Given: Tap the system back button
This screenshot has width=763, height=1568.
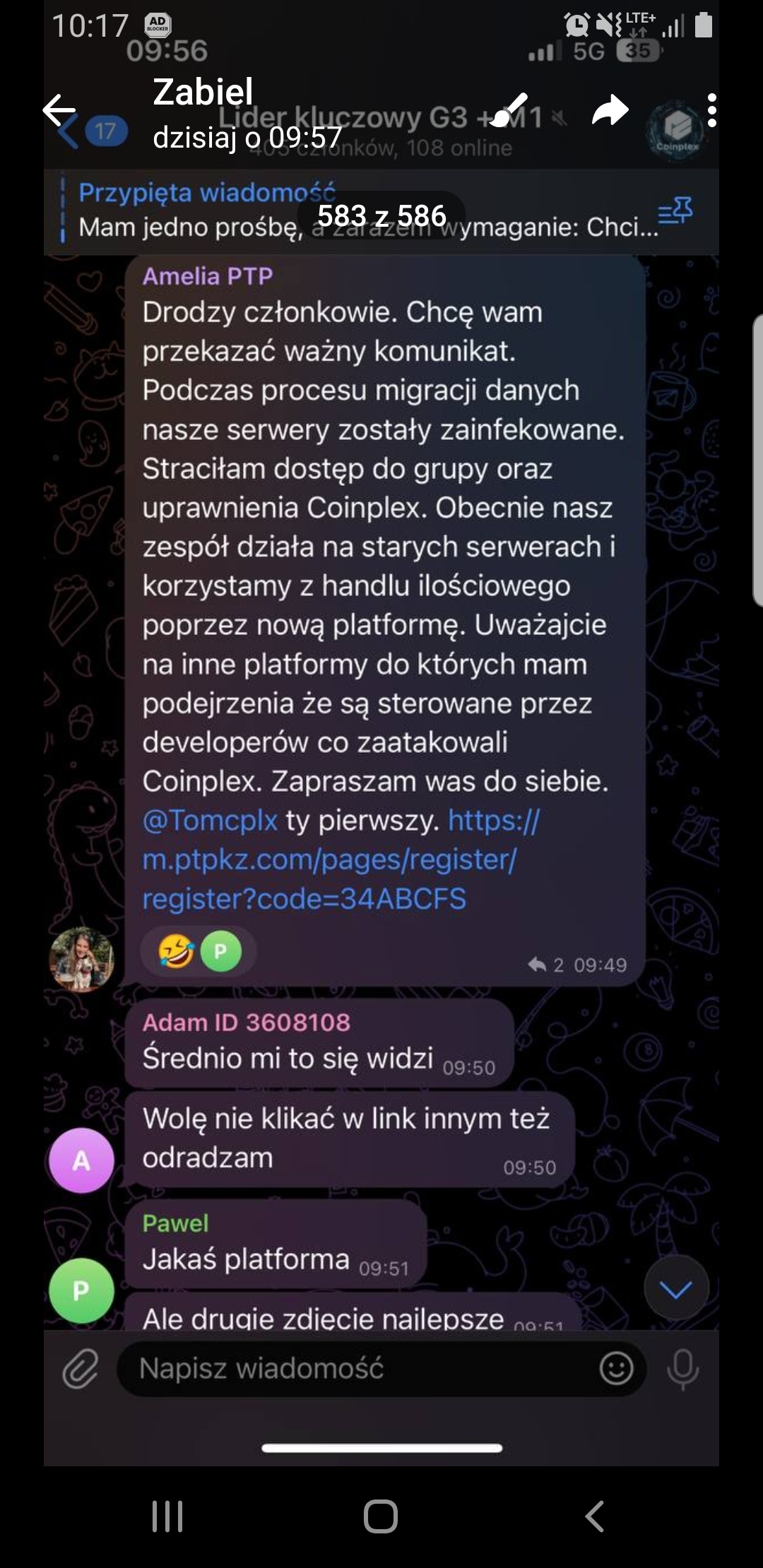Looking at the screenshot, I should (595, 1516).
